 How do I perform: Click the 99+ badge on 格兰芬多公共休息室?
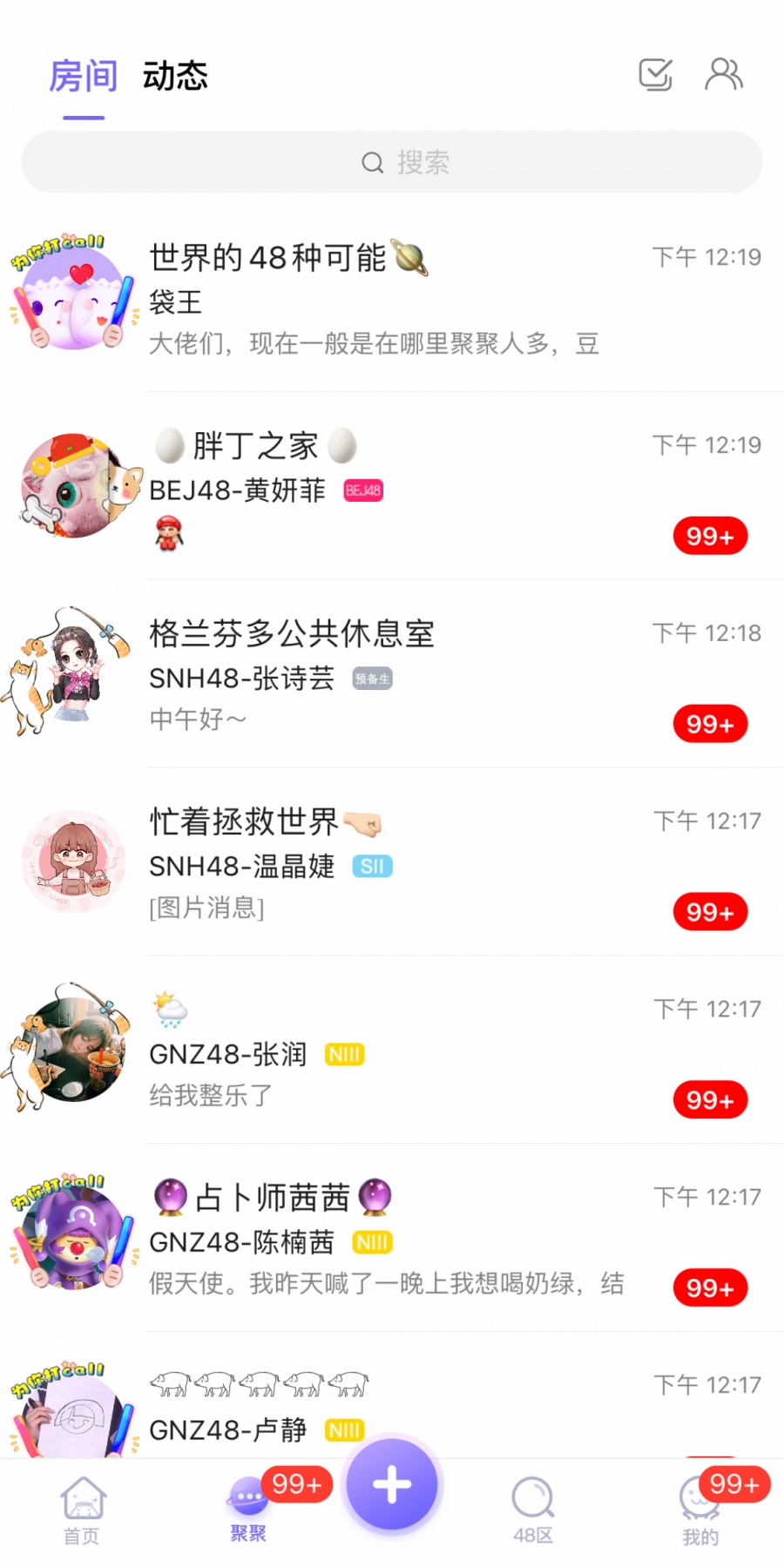coord(710,723)
